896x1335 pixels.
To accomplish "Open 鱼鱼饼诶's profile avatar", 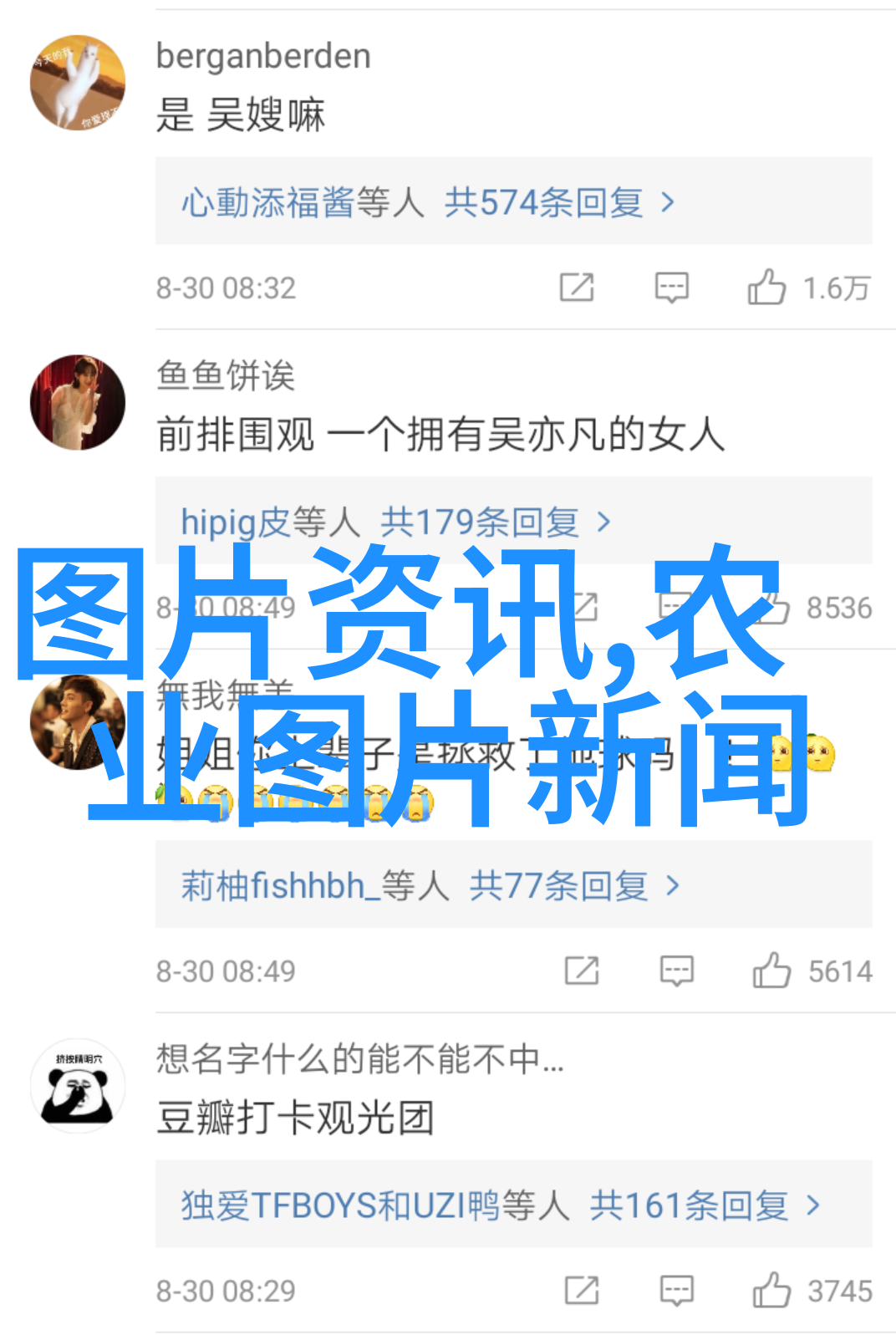I will (78, 402).
